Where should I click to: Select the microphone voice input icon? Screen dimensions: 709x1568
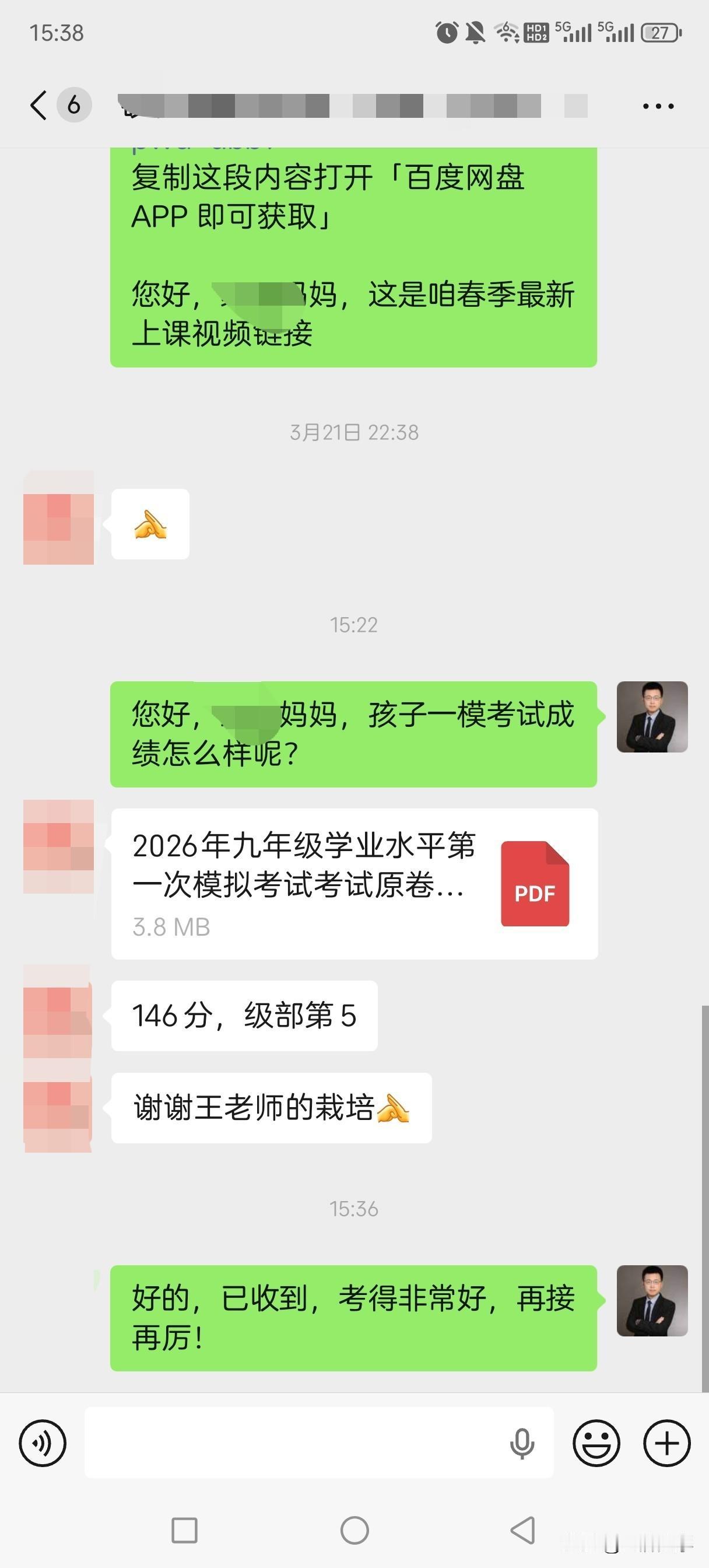pos(524,1443)
